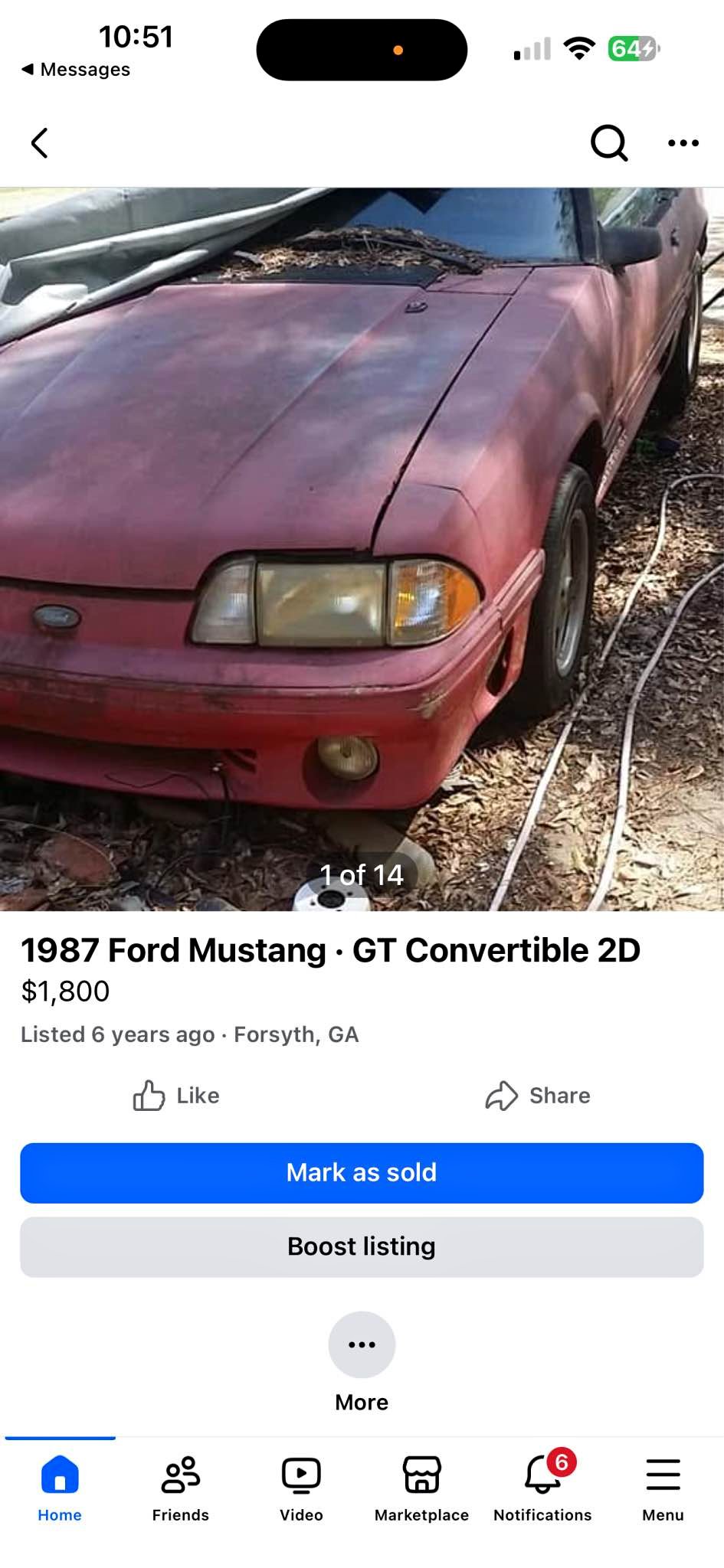The height and width of the screenshot is (1568, 724).
Task: Open the photo counter showing 1 of 14
Action: tap(361, 874)
